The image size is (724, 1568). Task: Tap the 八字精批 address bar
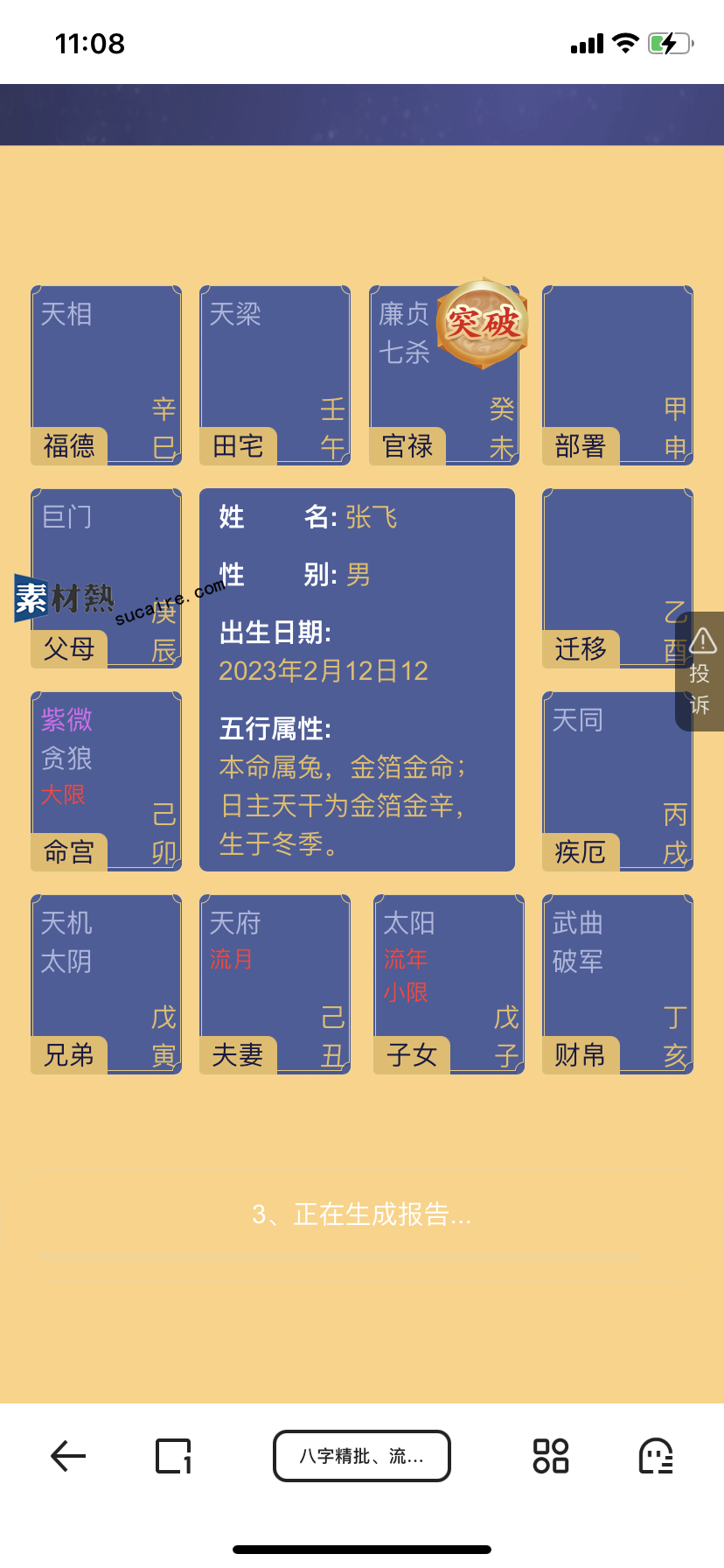pyautogui.click(x=361, y=1456)
